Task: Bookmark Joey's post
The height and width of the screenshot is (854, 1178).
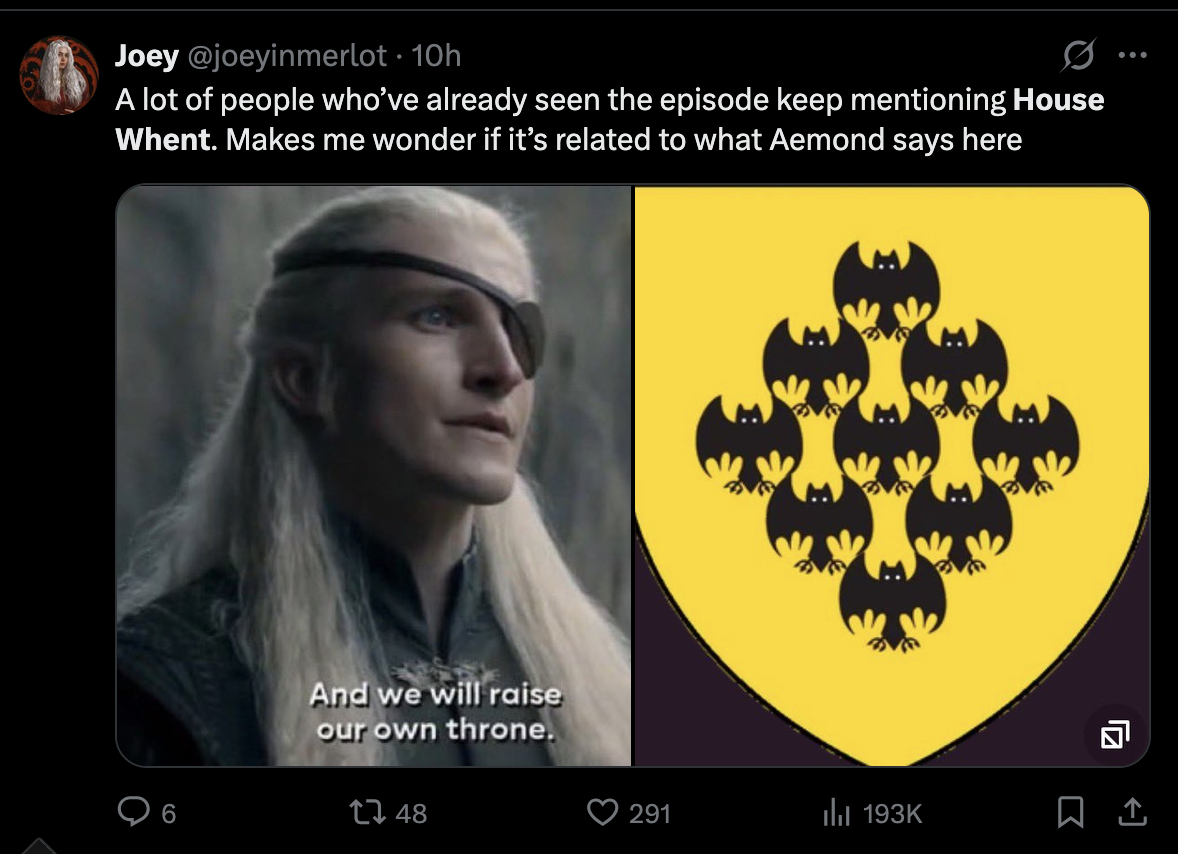Action: tap(1070, 812)
